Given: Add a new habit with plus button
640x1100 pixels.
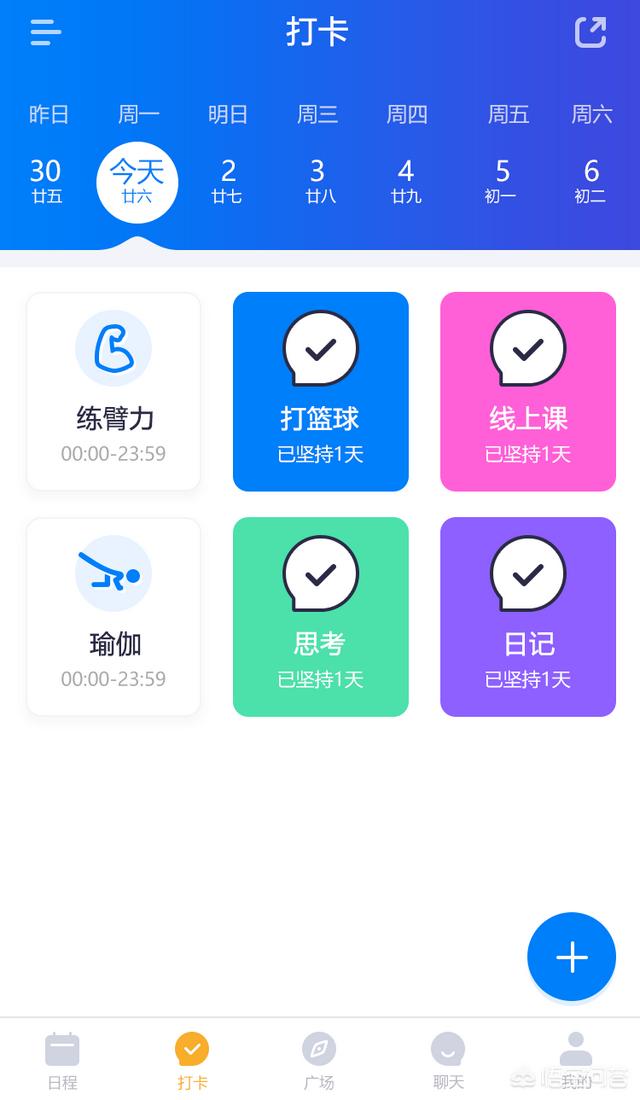Looking at the screenshot, I should (571, 957).
